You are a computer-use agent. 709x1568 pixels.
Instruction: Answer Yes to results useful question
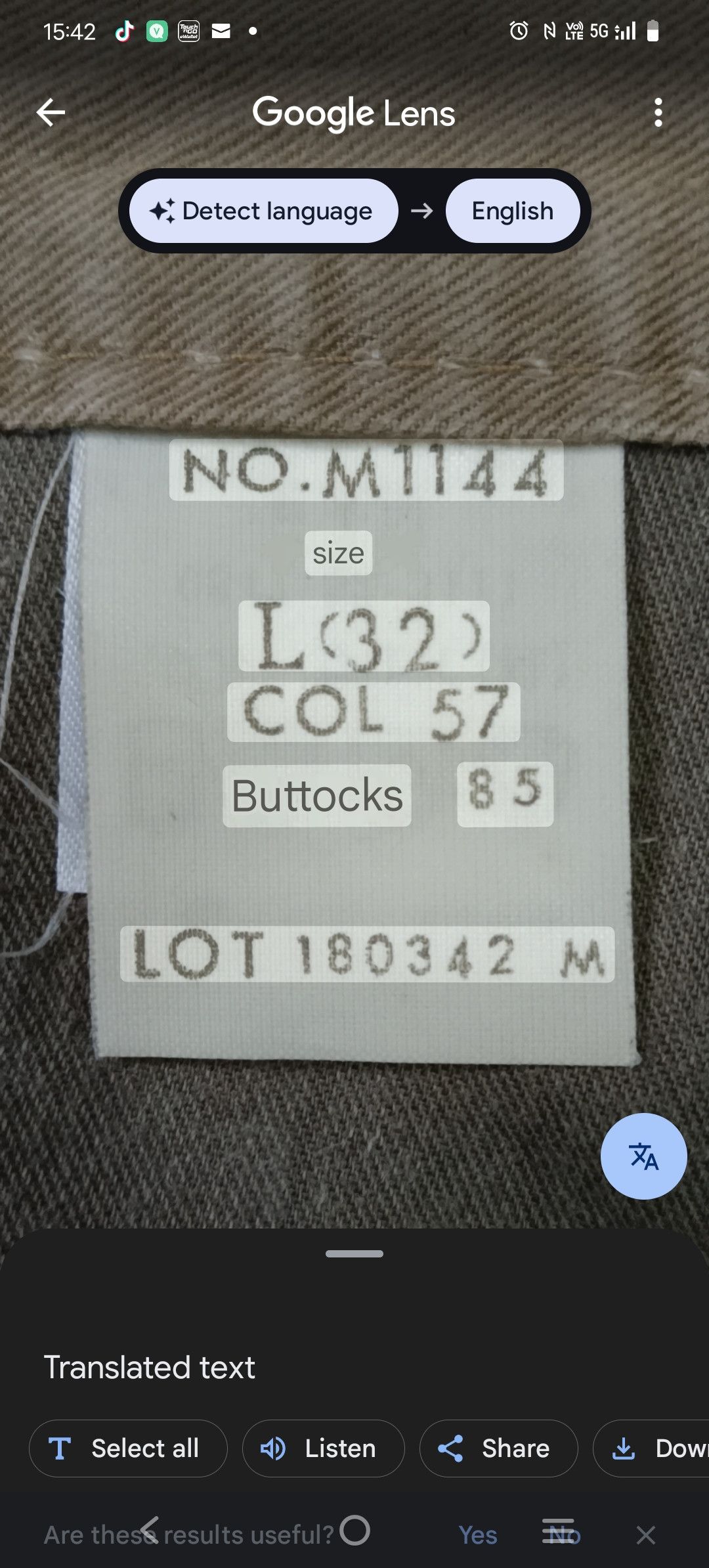478,1535
